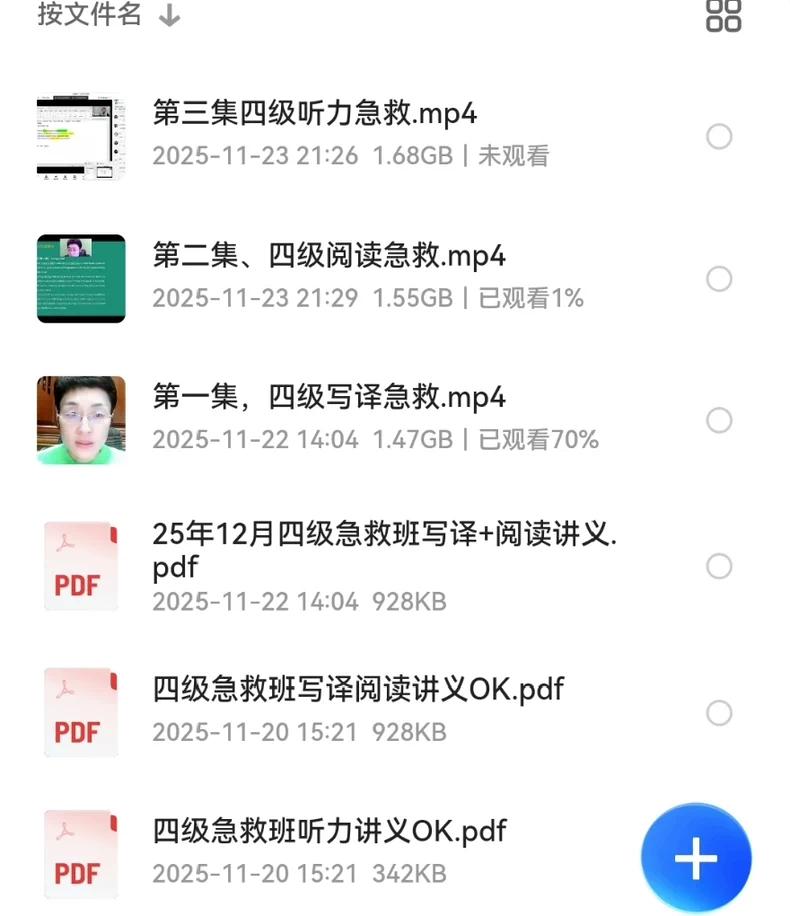Viewport: 790px width, 916px height.
Task: Change the sort order by file name
Action: coord(108,15)
